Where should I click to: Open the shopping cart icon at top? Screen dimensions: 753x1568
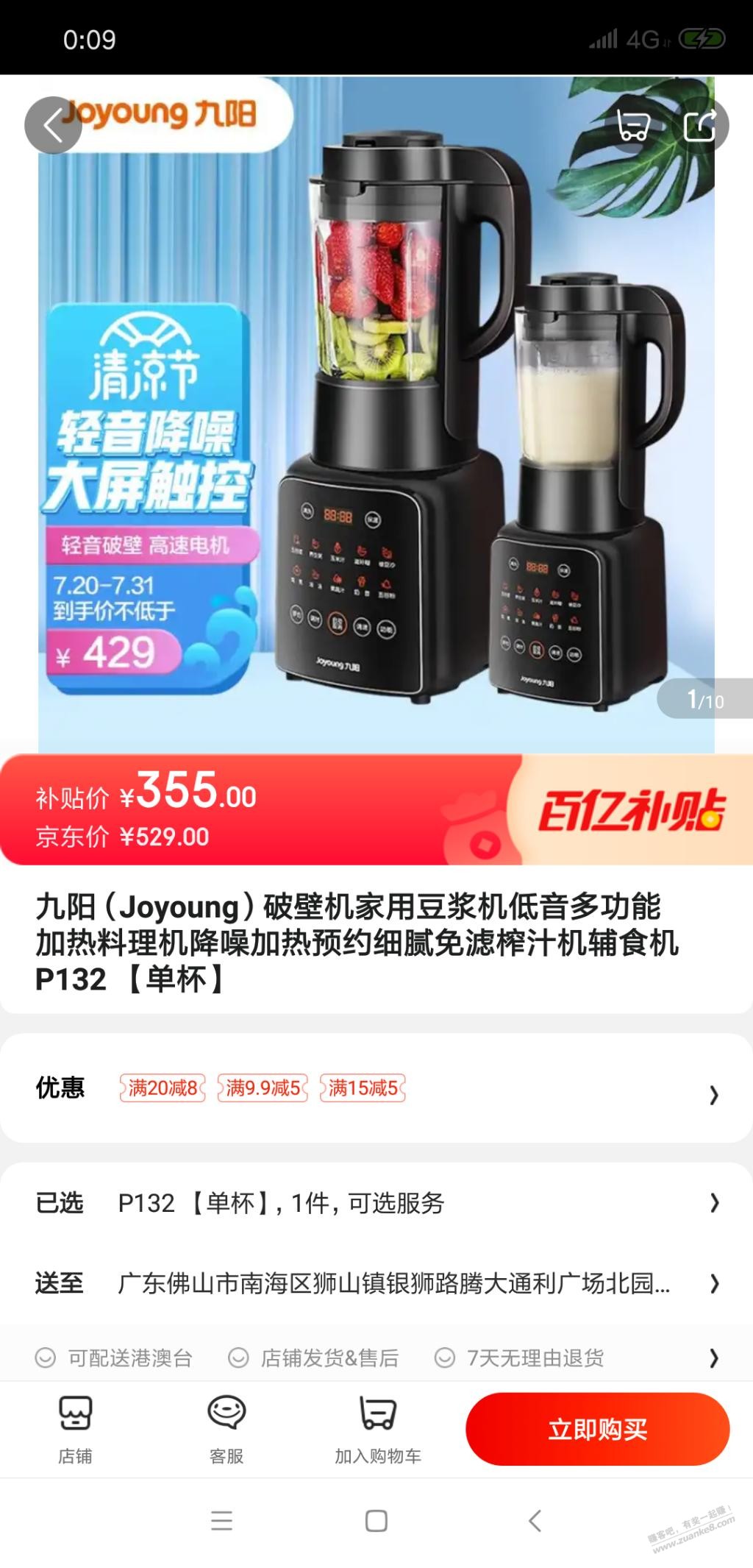(632, 125)
